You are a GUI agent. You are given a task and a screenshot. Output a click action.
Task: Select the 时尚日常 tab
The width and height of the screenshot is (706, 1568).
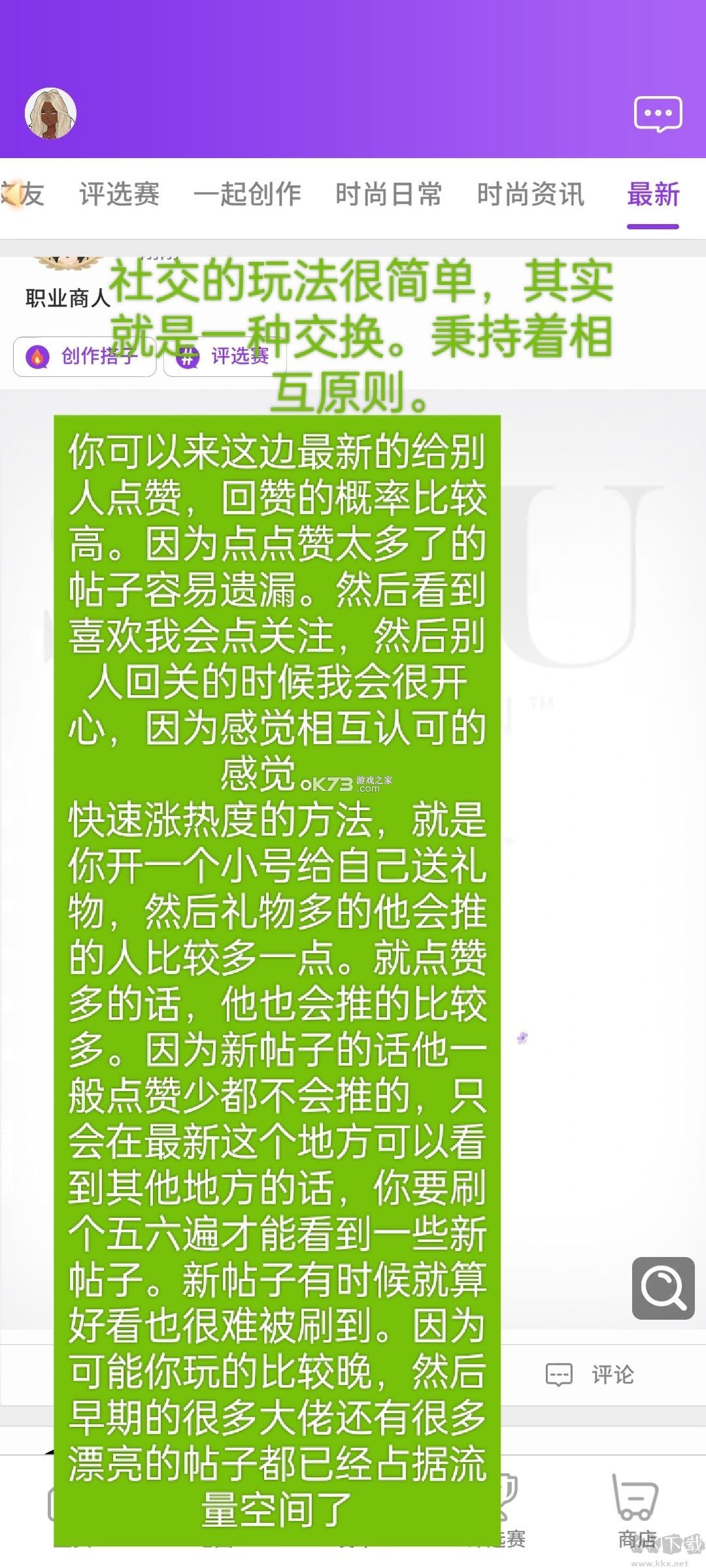click(389, 195)
